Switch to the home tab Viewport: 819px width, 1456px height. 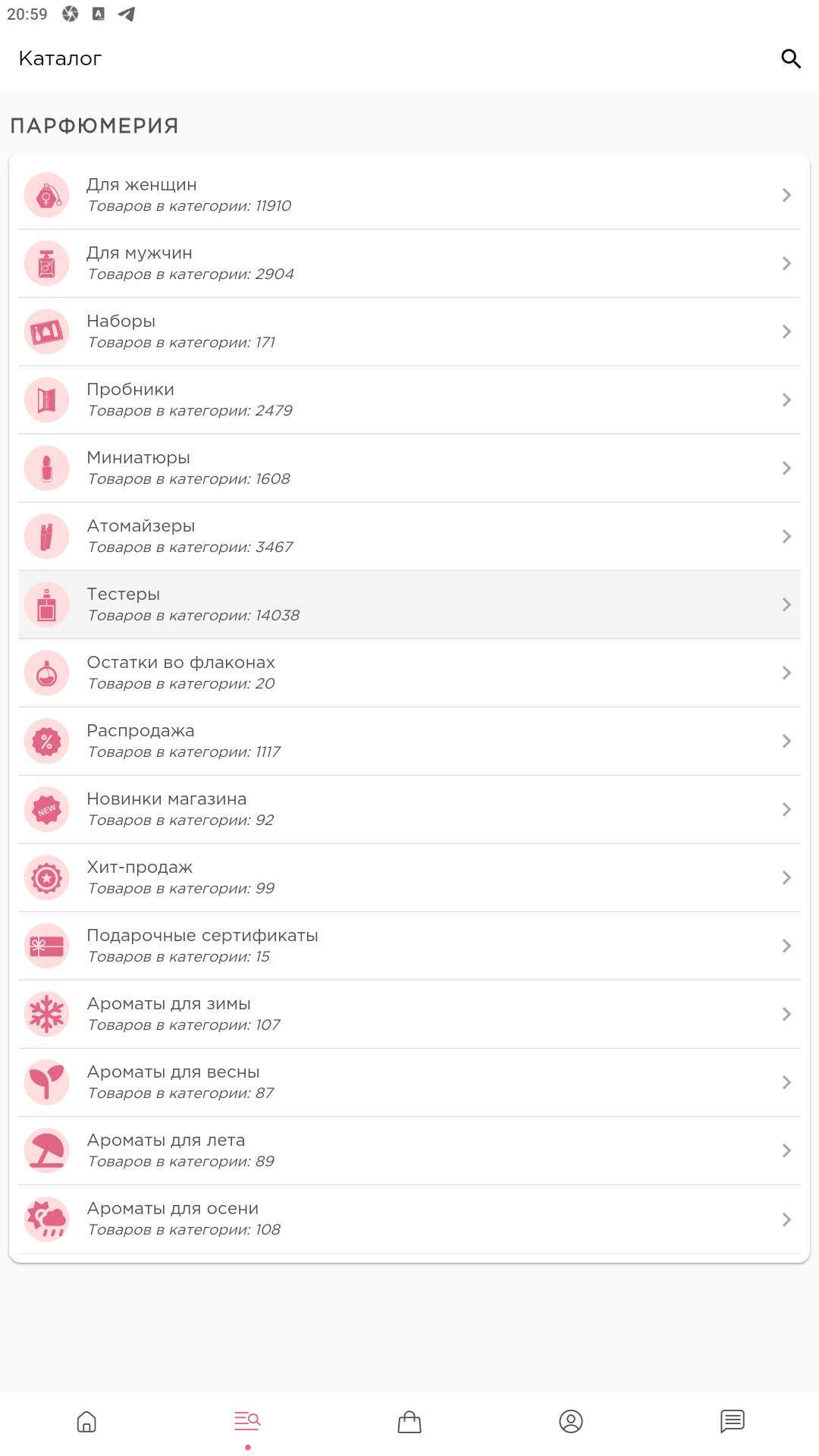[86, 1422]
